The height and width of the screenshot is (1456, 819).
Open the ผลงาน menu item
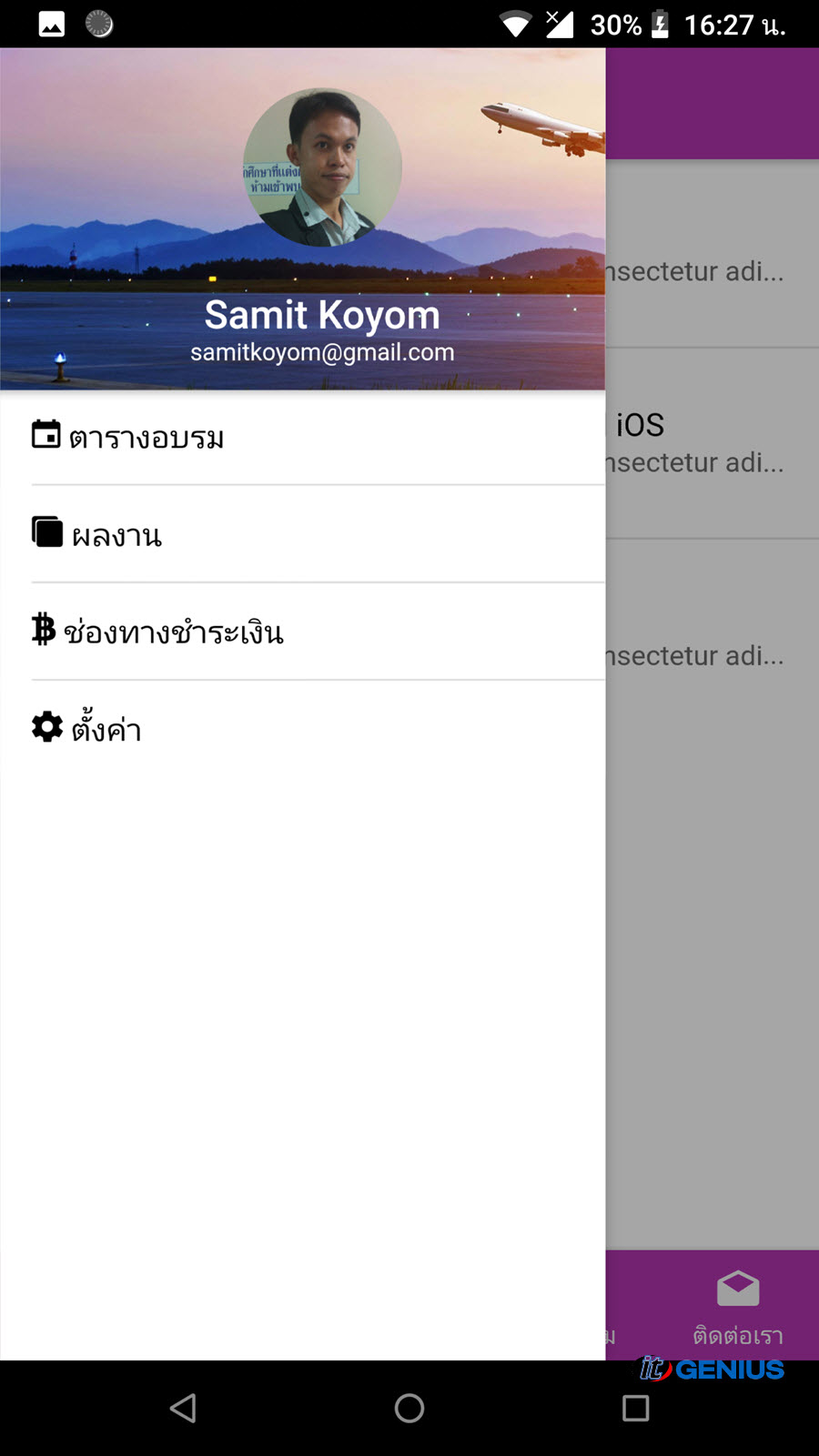point(302,534)
